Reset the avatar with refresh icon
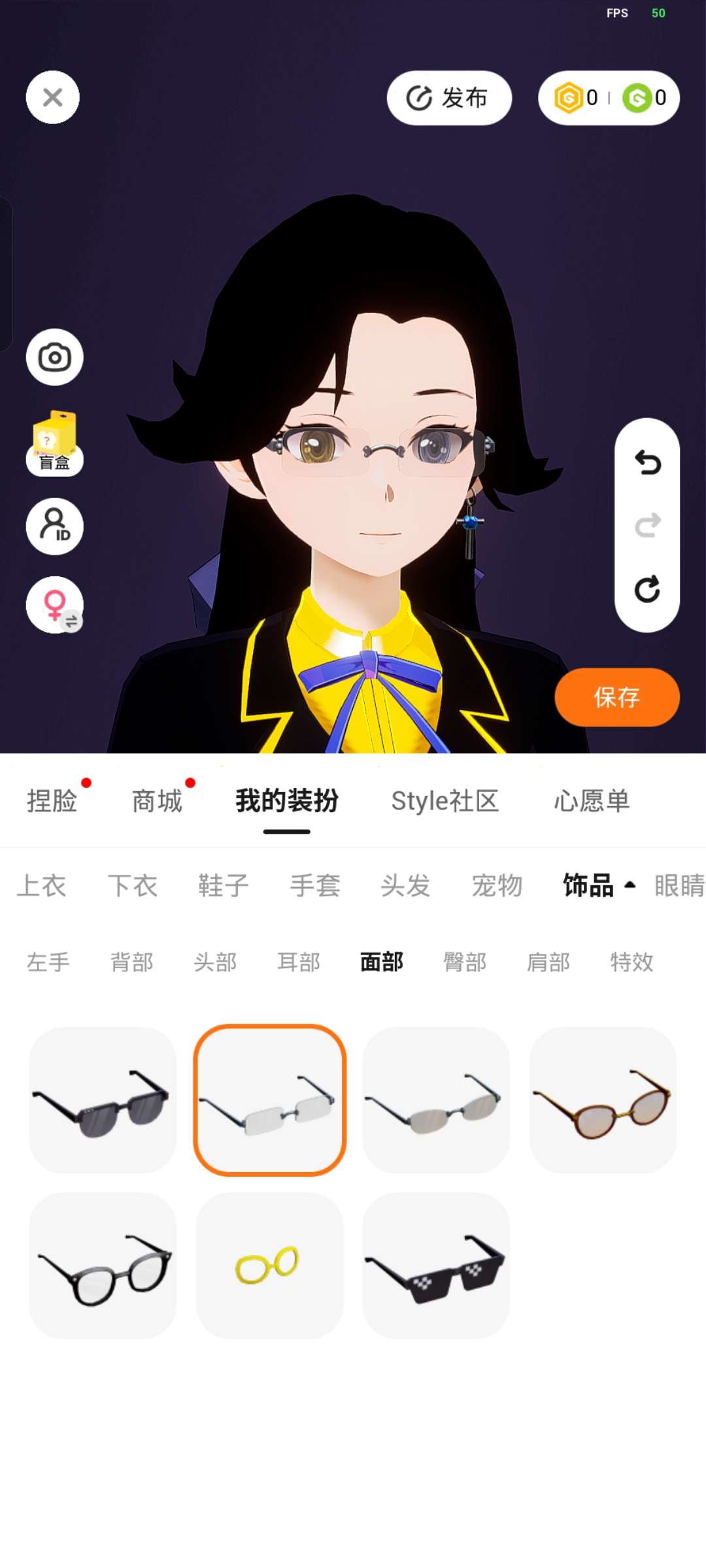 (647, 589)
